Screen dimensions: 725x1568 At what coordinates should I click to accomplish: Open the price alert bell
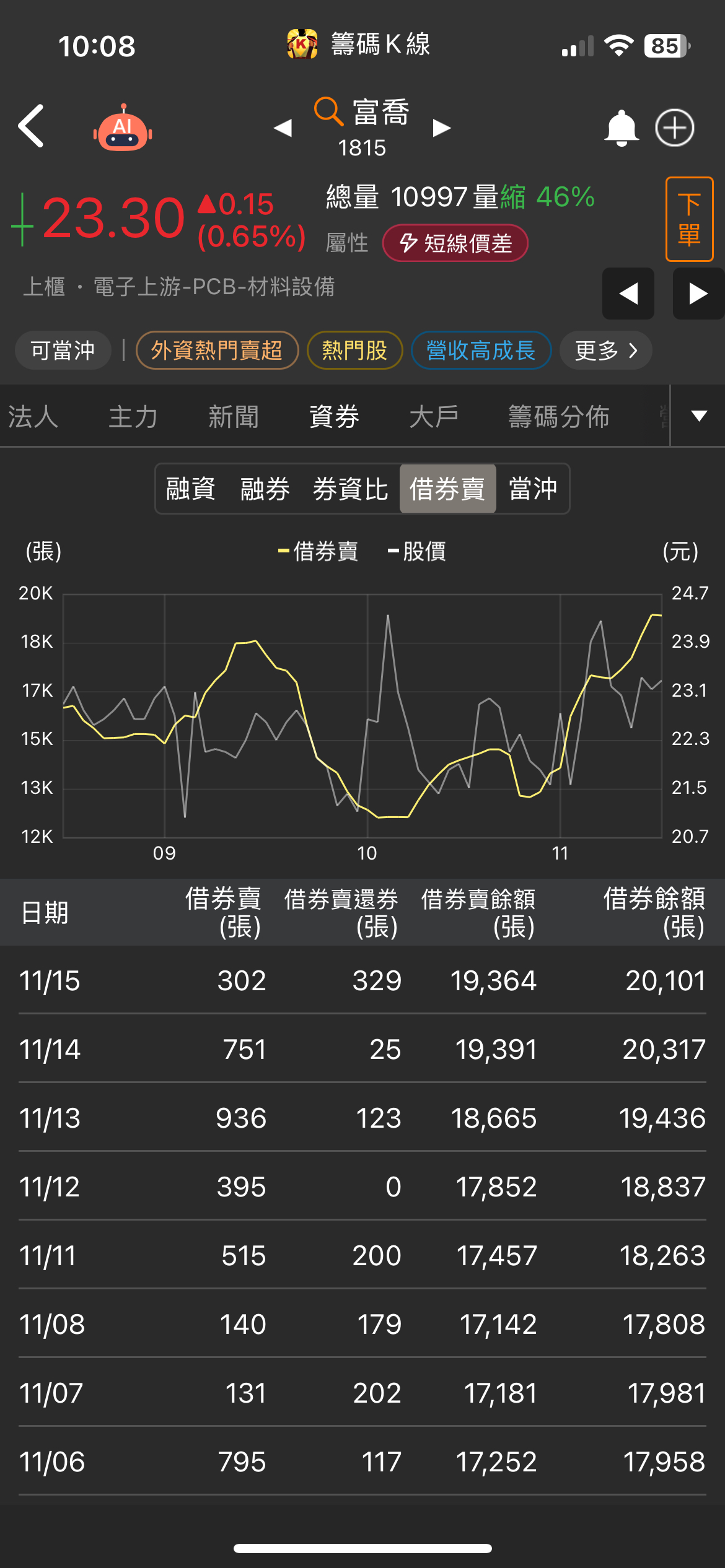pos(621,128)
